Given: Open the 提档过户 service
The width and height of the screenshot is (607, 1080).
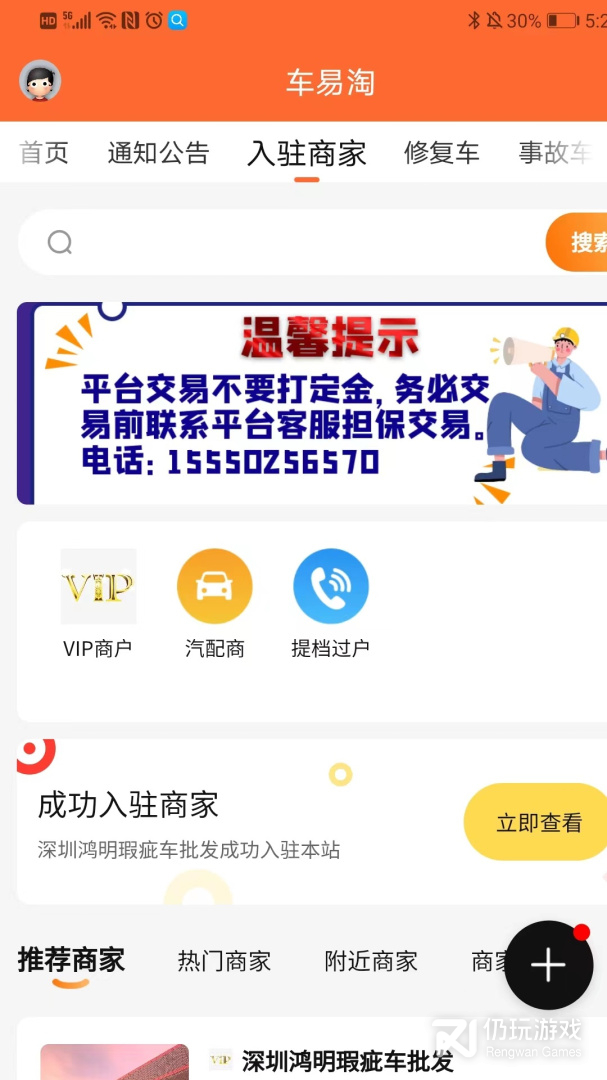Looking at the screenshot, I should point(331,603).
